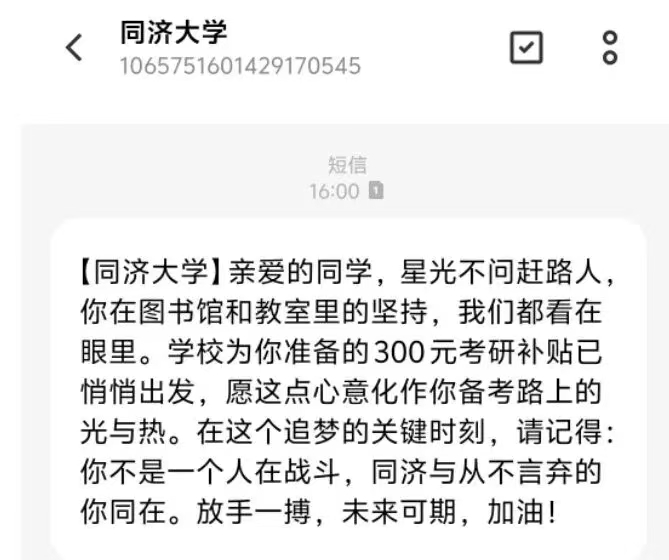Open the three-dot overflow menu
Image resolution: width=669 pixels, height=560 pixels.
click(610, 48)
